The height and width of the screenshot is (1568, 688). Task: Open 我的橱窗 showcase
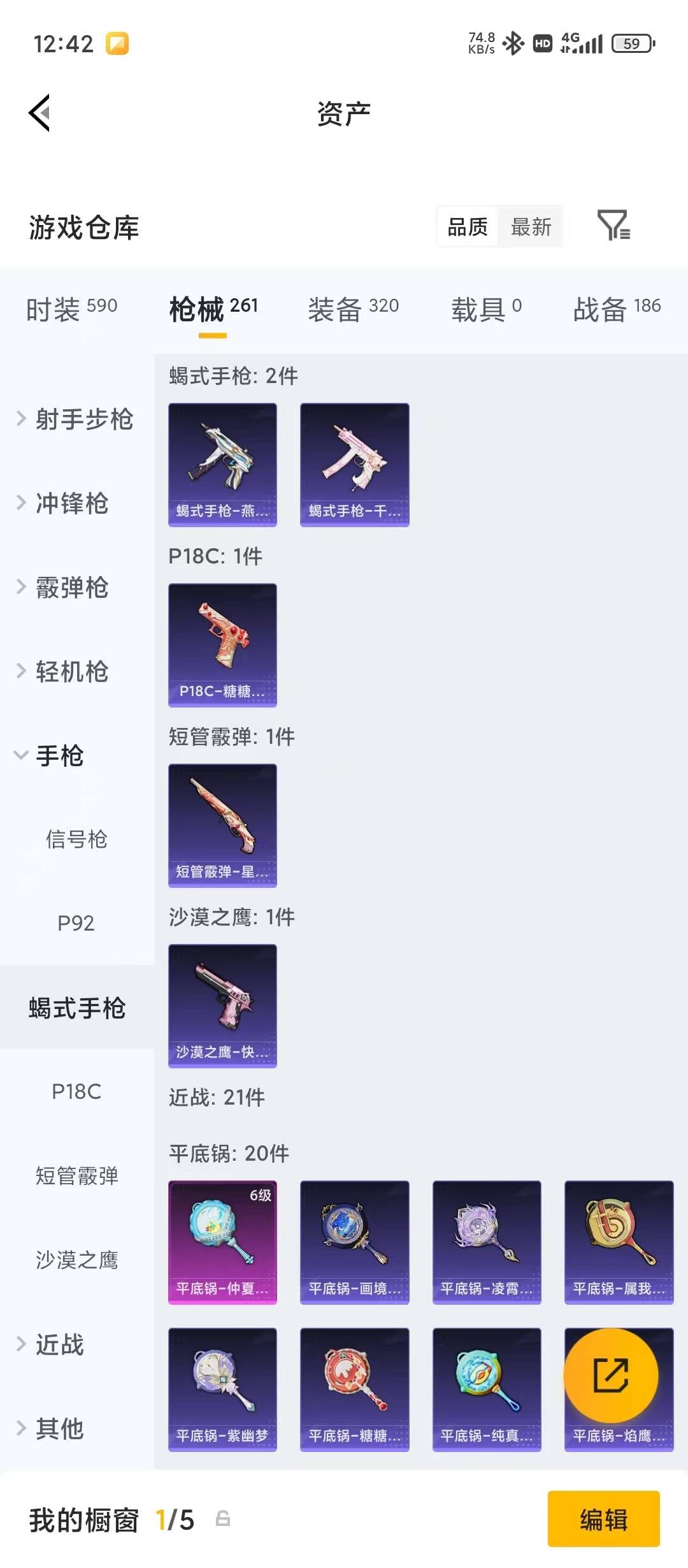coord(83,1520)
